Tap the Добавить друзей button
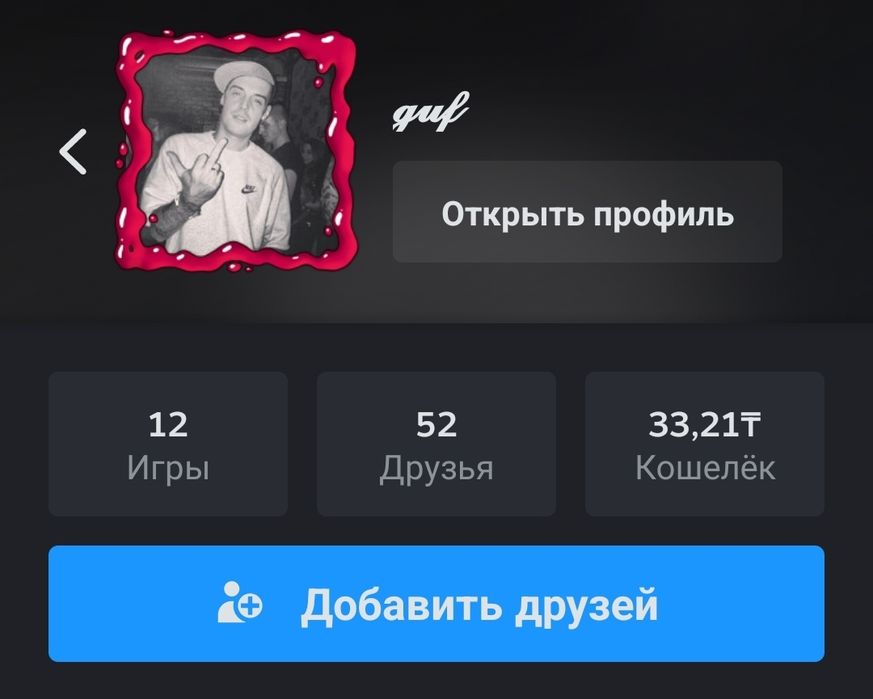 [x=436, y=604]
